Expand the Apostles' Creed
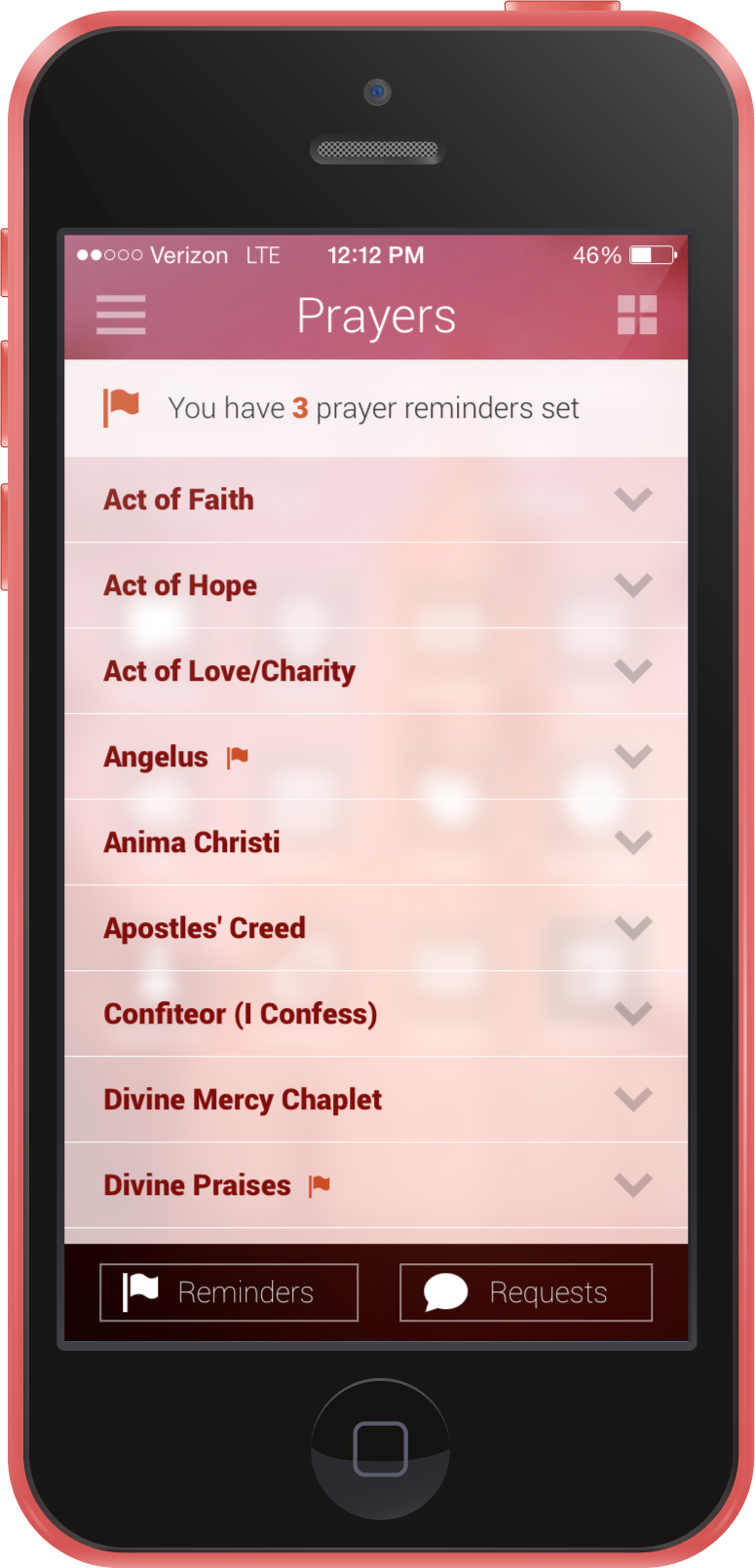Viewport: 755px width, 1568px height. pos(632,928)
